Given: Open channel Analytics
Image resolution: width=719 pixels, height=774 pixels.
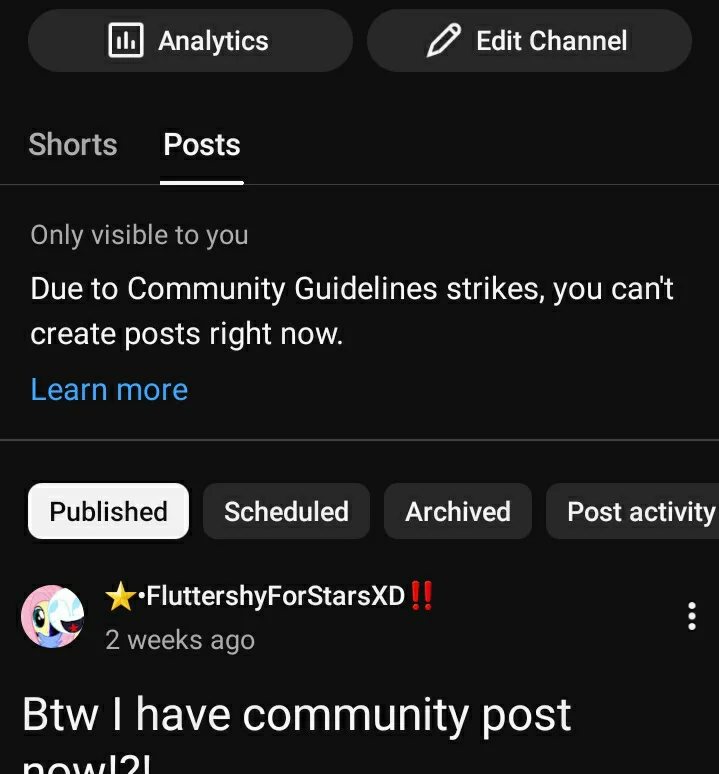Looking at the screenshot, I should tap(190, 41).
